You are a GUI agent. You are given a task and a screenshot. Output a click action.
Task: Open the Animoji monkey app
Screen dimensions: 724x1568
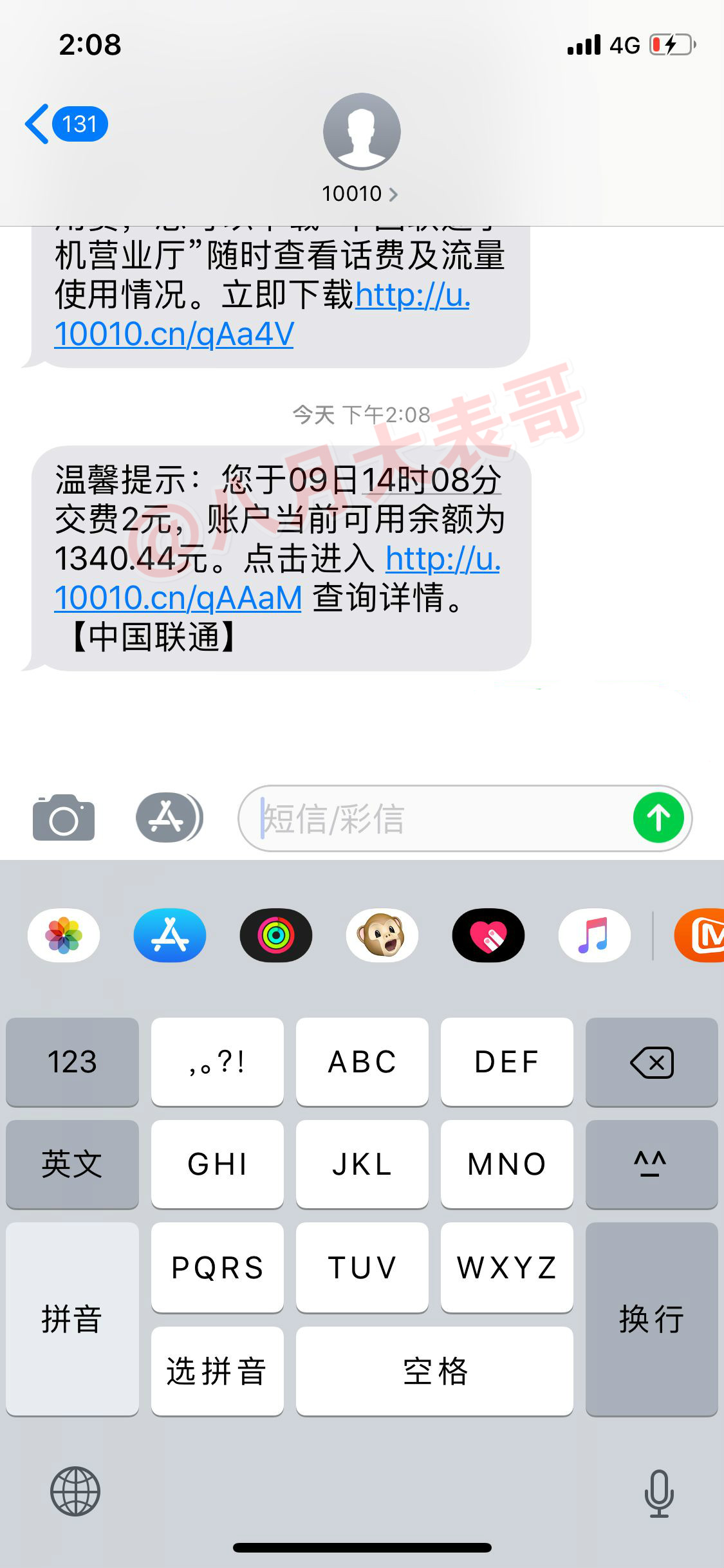pyautogui.click(x=382, y=935)
